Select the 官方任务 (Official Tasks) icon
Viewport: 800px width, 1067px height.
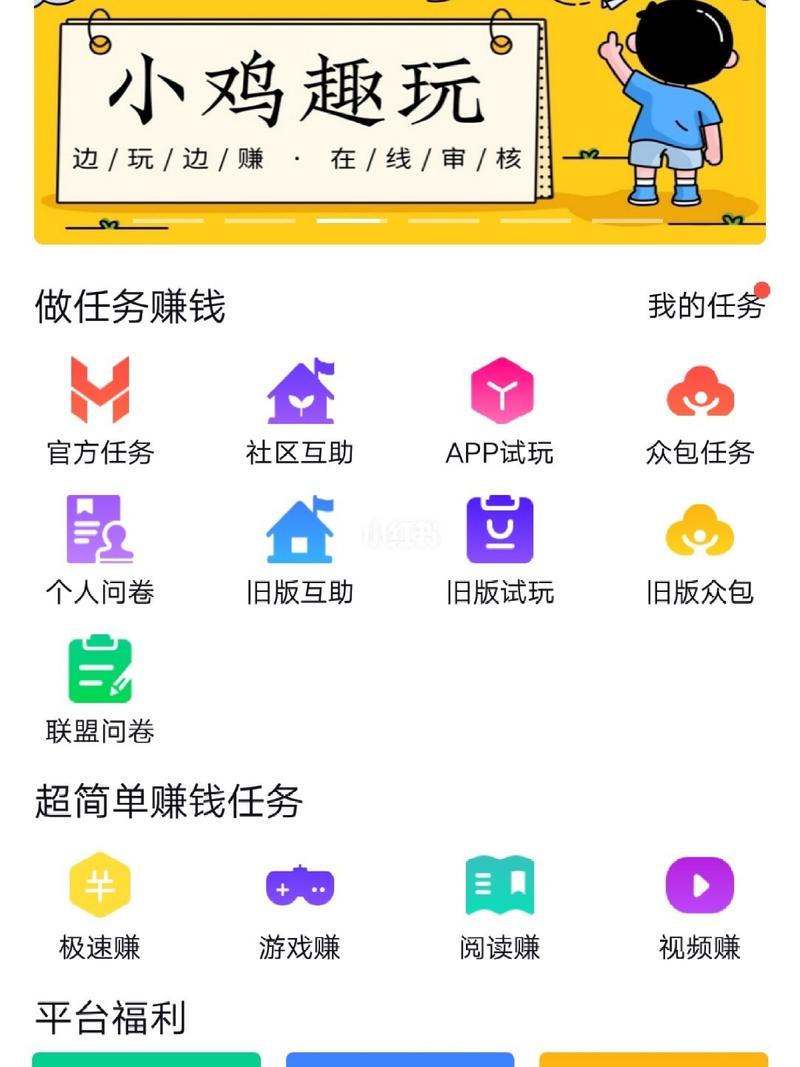point(97,394)
